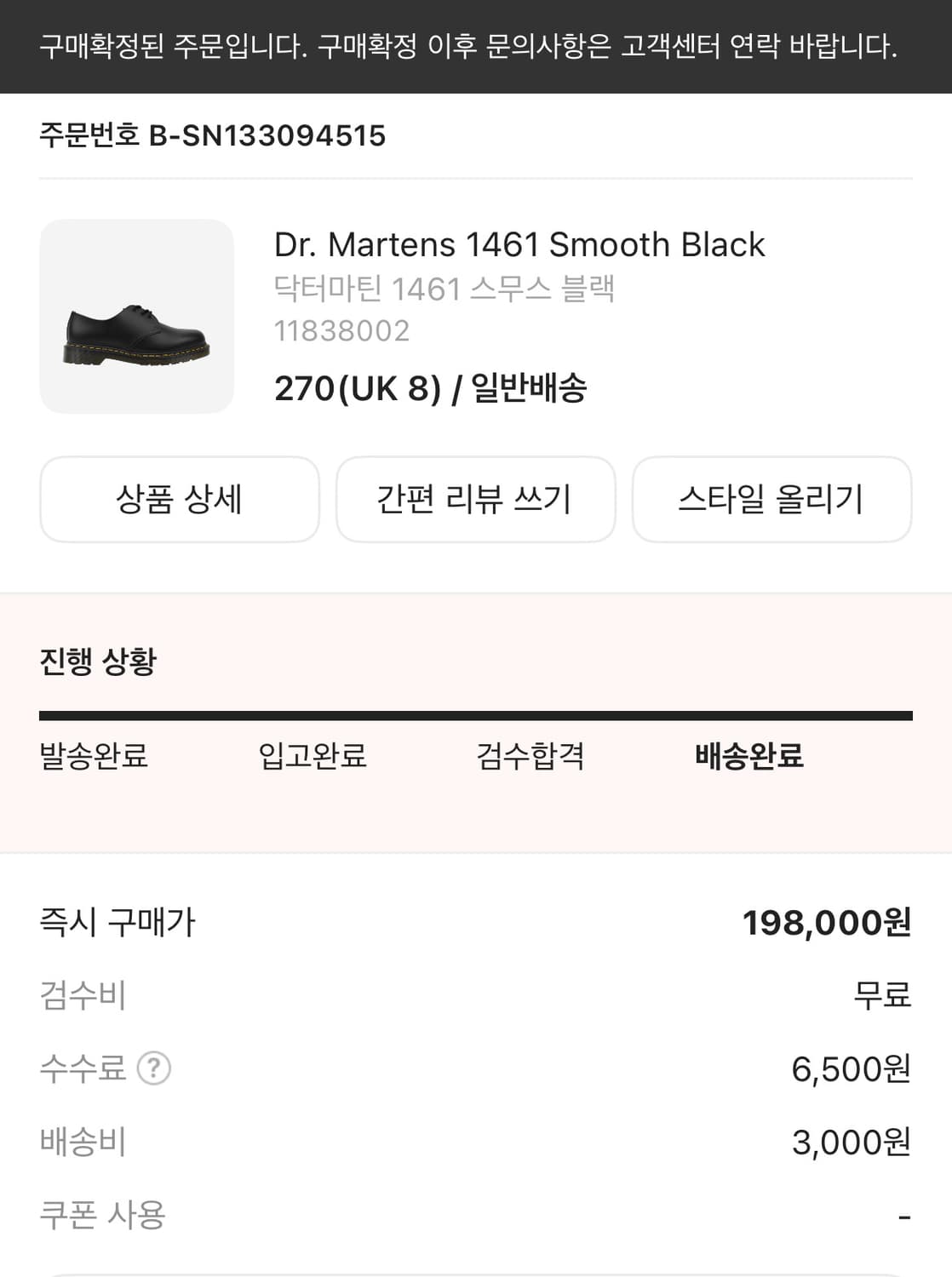Screen dimensions: 952x1277
Task: Select the 검수합격 progress step
Action: pos(530,758)
